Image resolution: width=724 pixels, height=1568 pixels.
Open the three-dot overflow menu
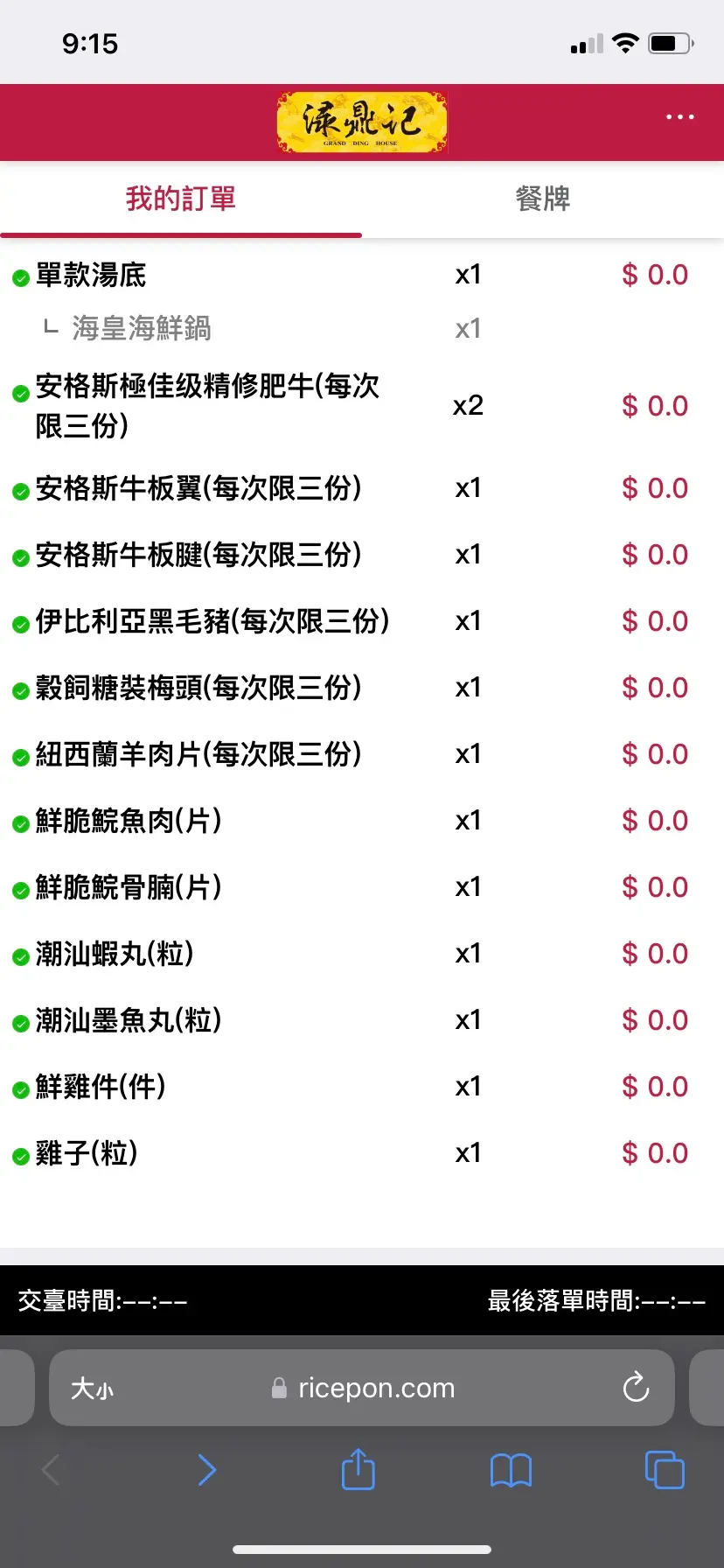[x=679, y=116]
